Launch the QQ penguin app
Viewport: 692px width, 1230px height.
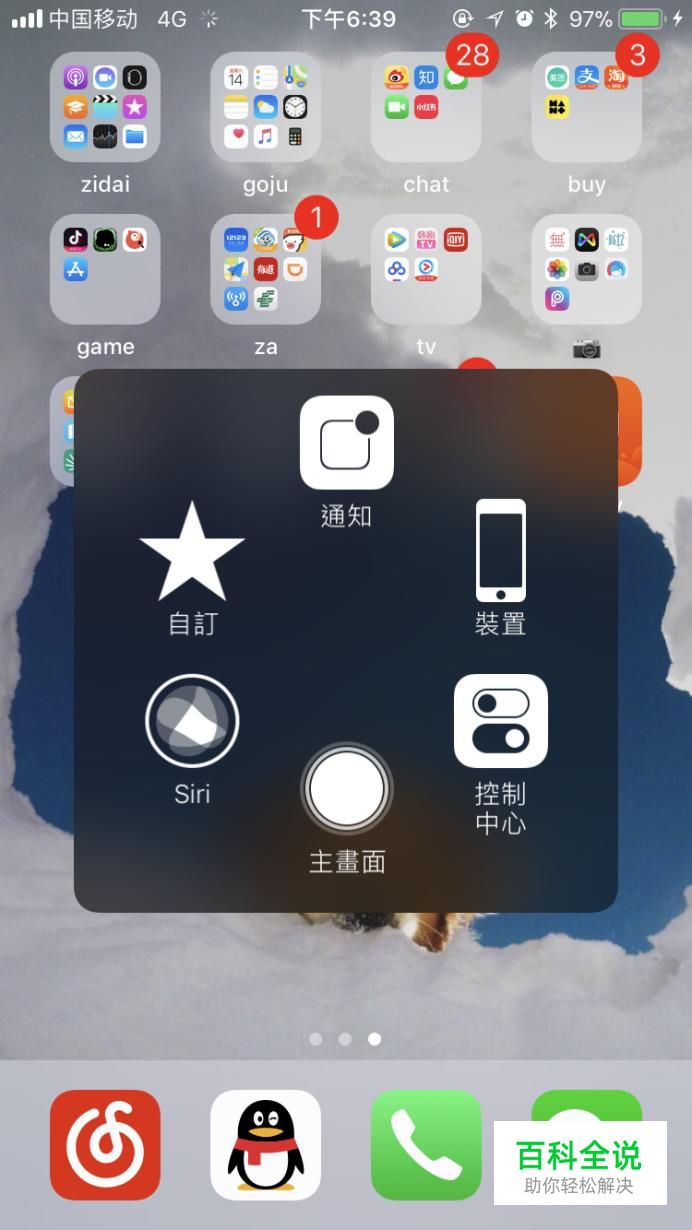point(265,1145)
